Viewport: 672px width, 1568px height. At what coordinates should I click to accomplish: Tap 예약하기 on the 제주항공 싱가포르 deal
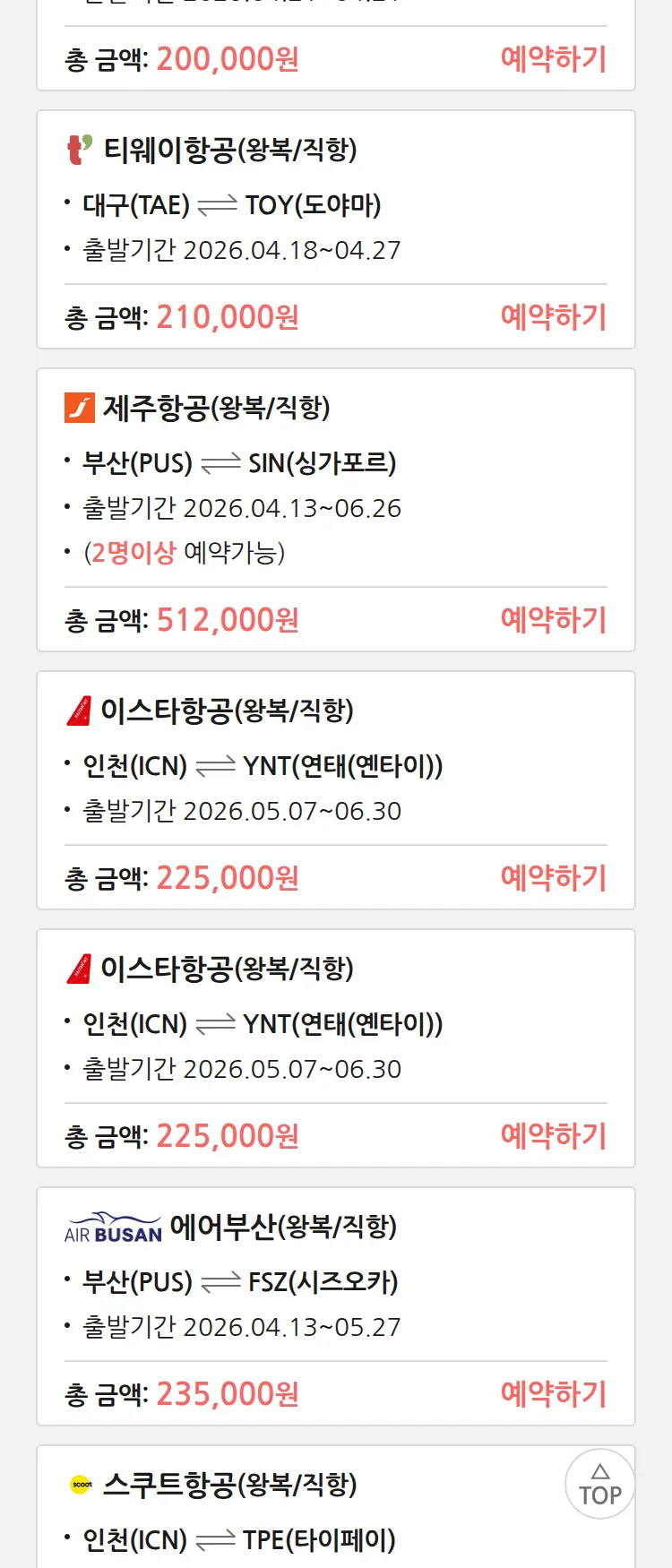click(x=553, y=620)
